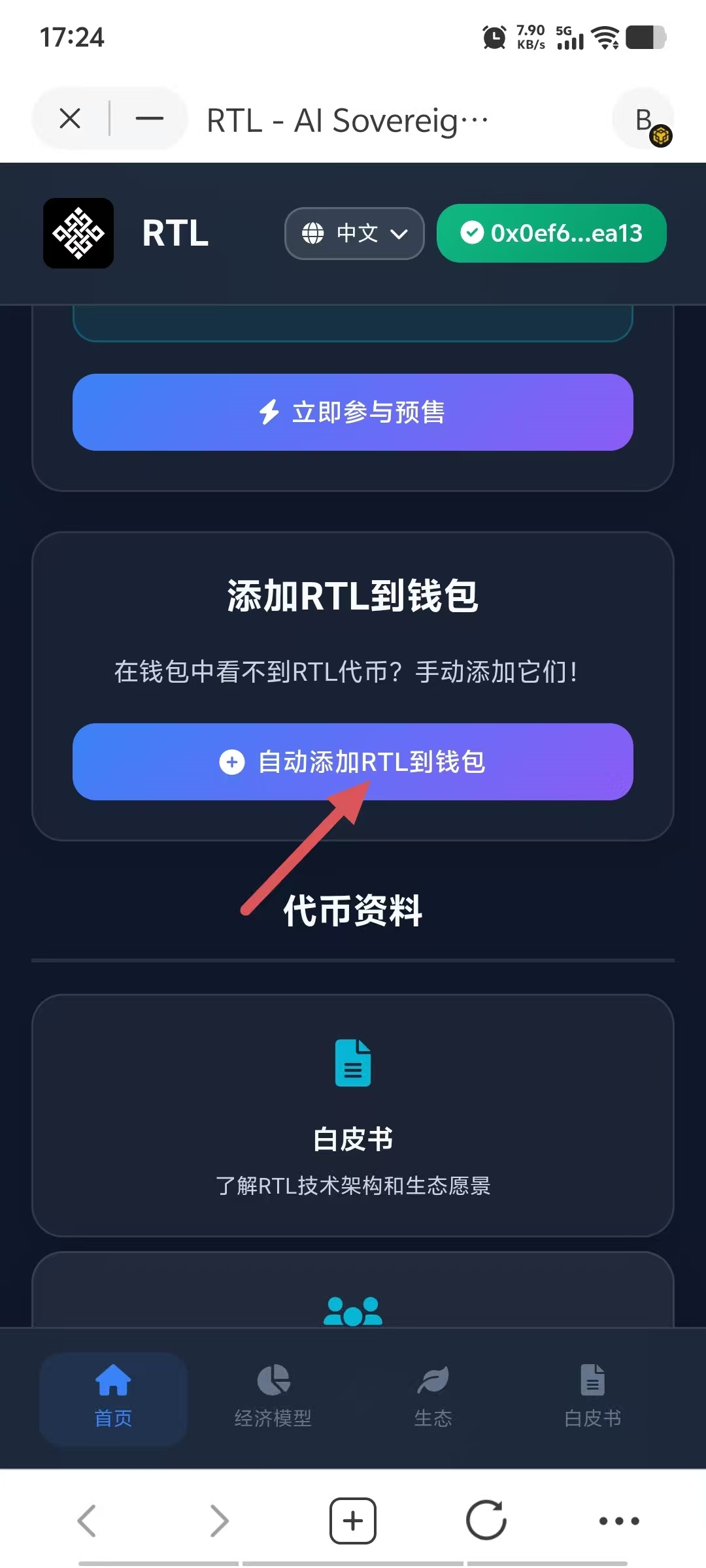Switch to the 白皮书 tab in bottom navigation

point(592,1379)
